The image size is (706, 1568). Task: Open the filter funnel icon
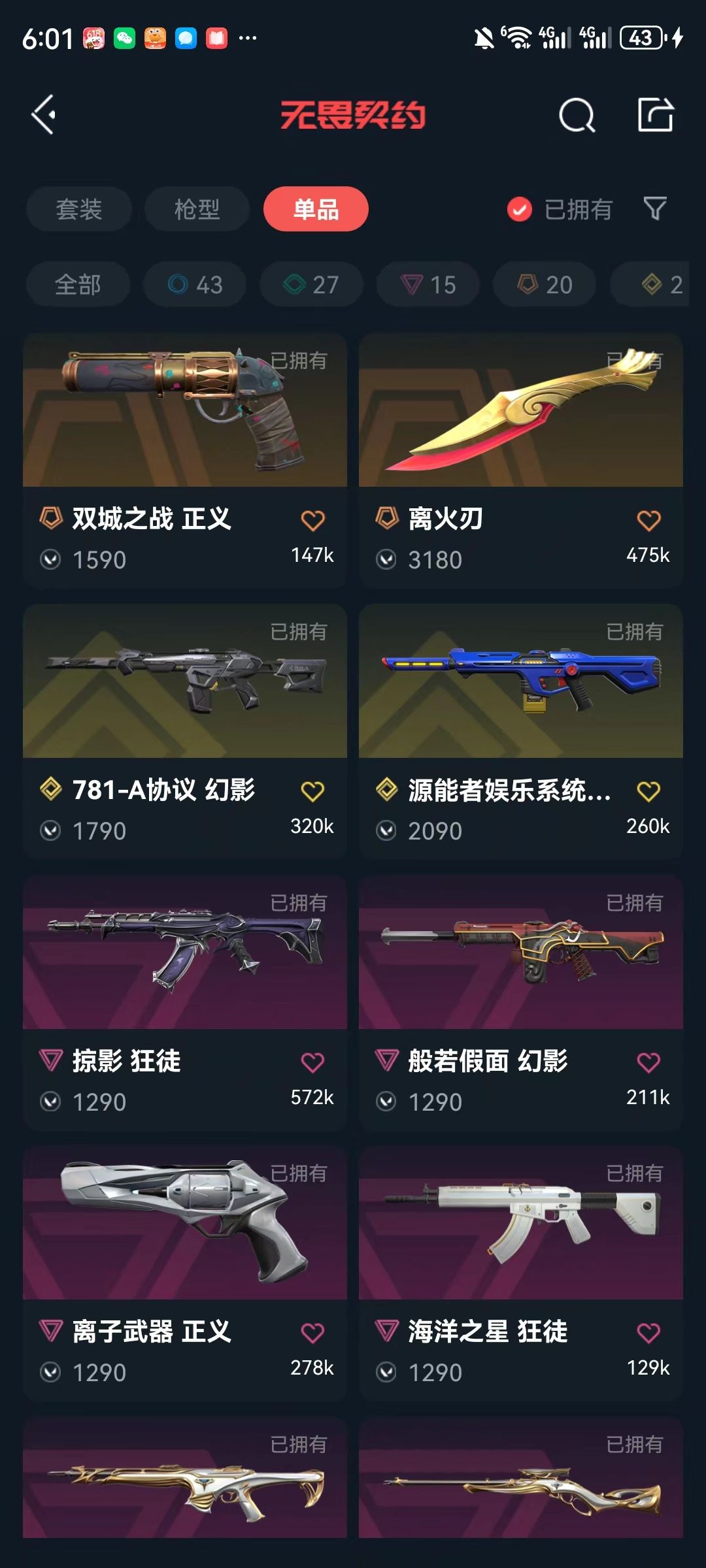point(655,209)
